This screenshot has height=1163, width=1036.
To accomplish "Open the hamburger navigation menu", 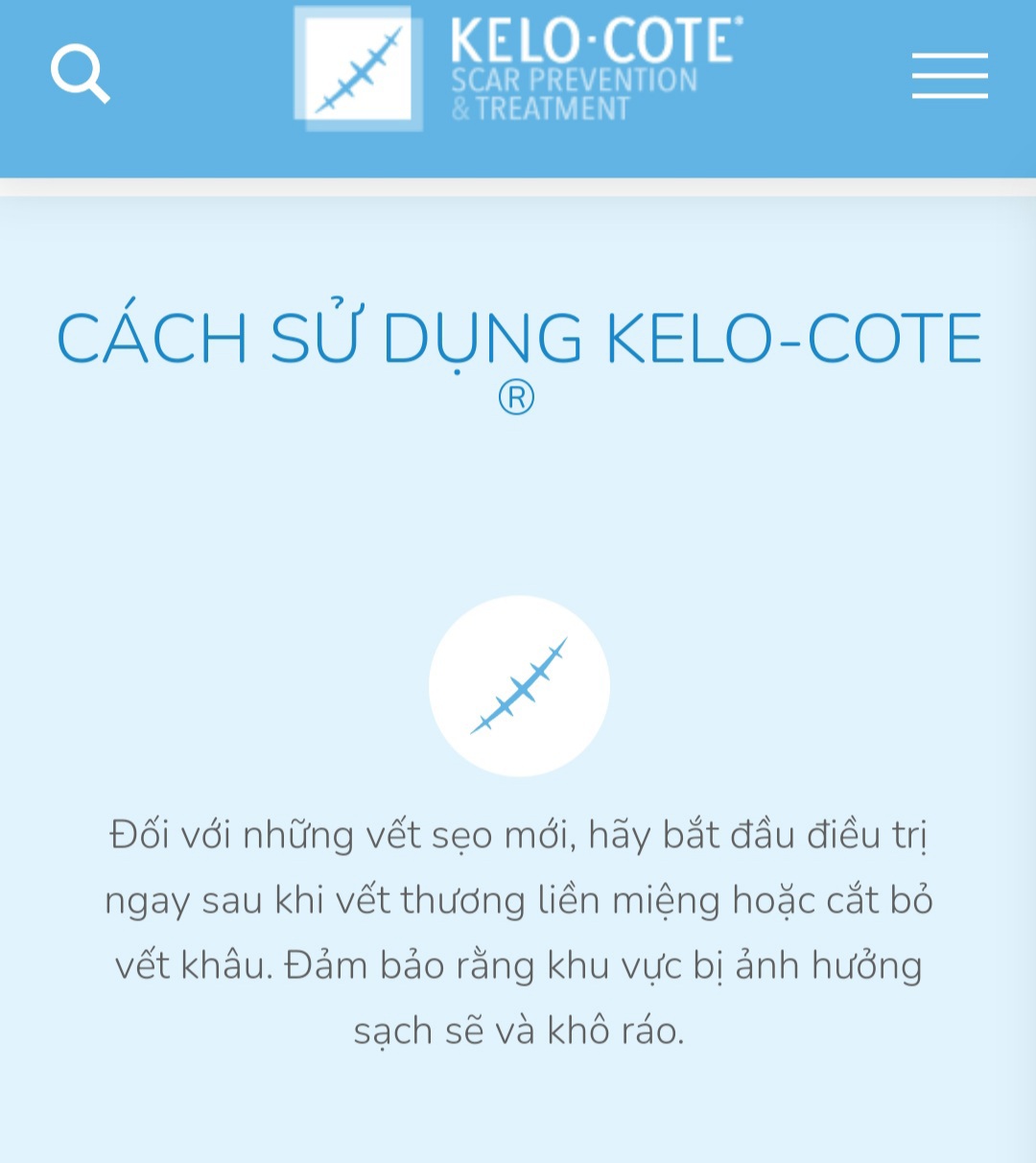I will point(949,76).
